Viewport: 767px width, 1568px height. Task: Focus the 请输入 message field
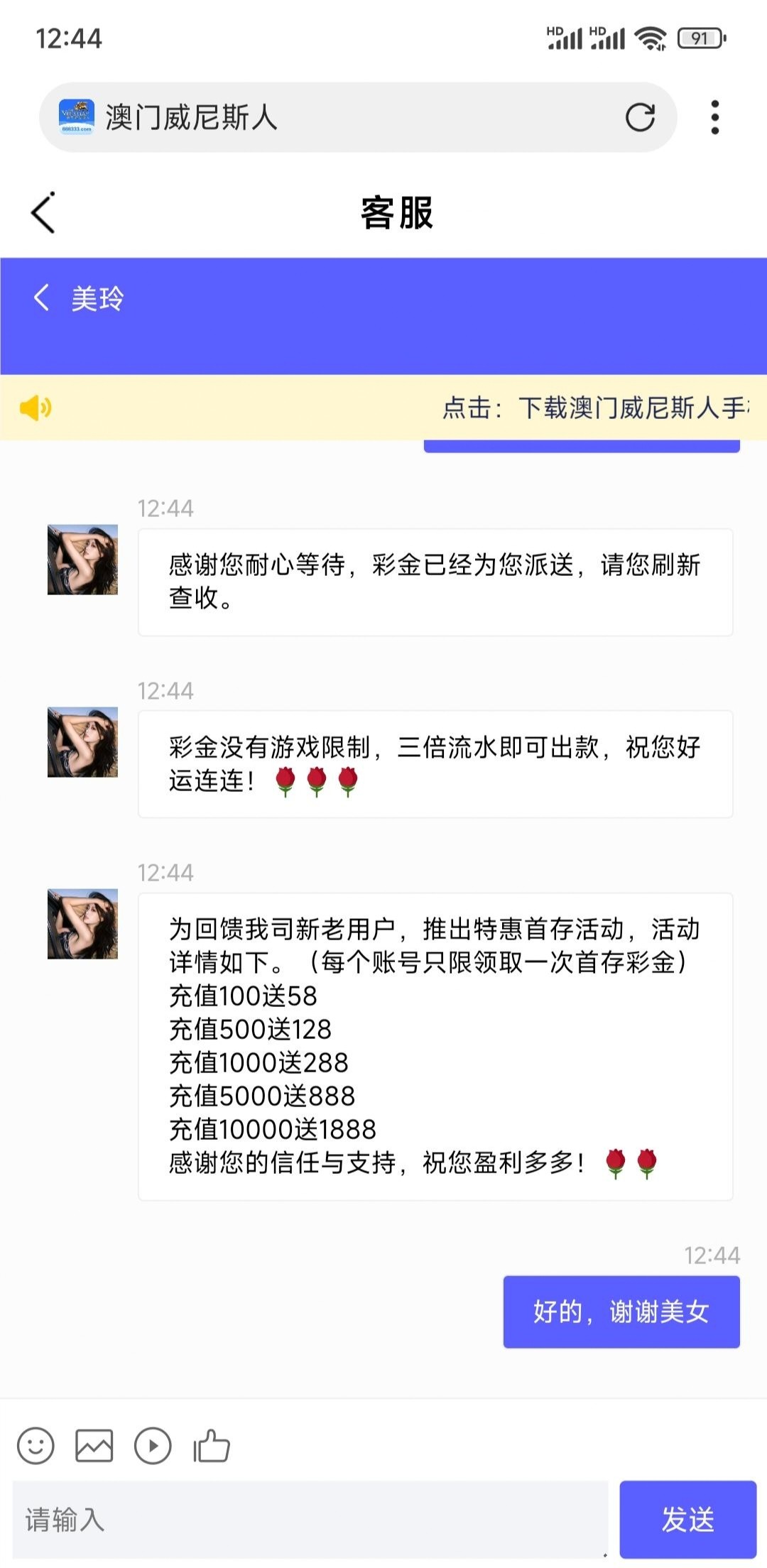point(310,1519)
